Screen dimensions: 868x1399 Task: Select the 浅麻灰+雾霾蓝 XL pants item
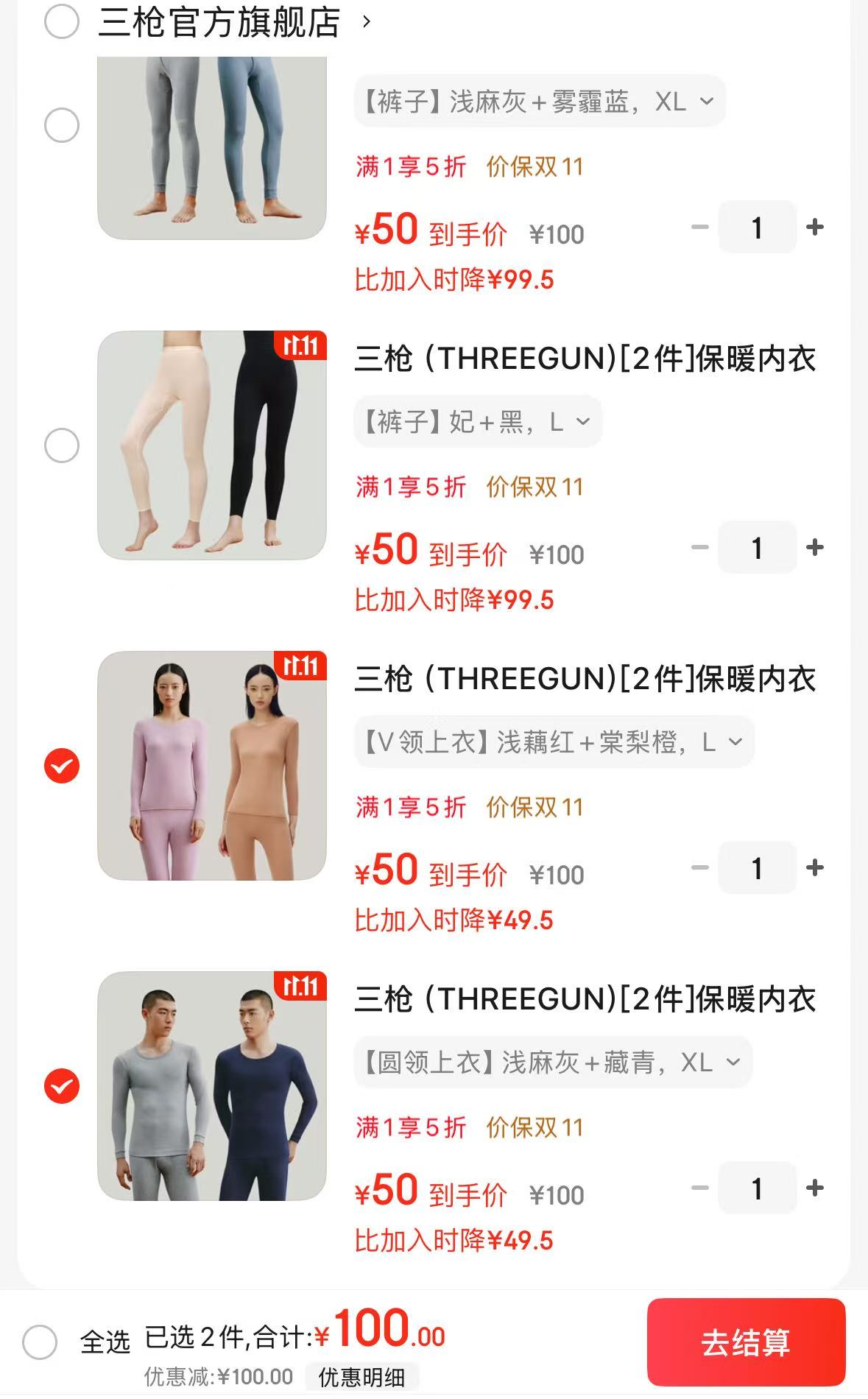[x=62, y=125]
